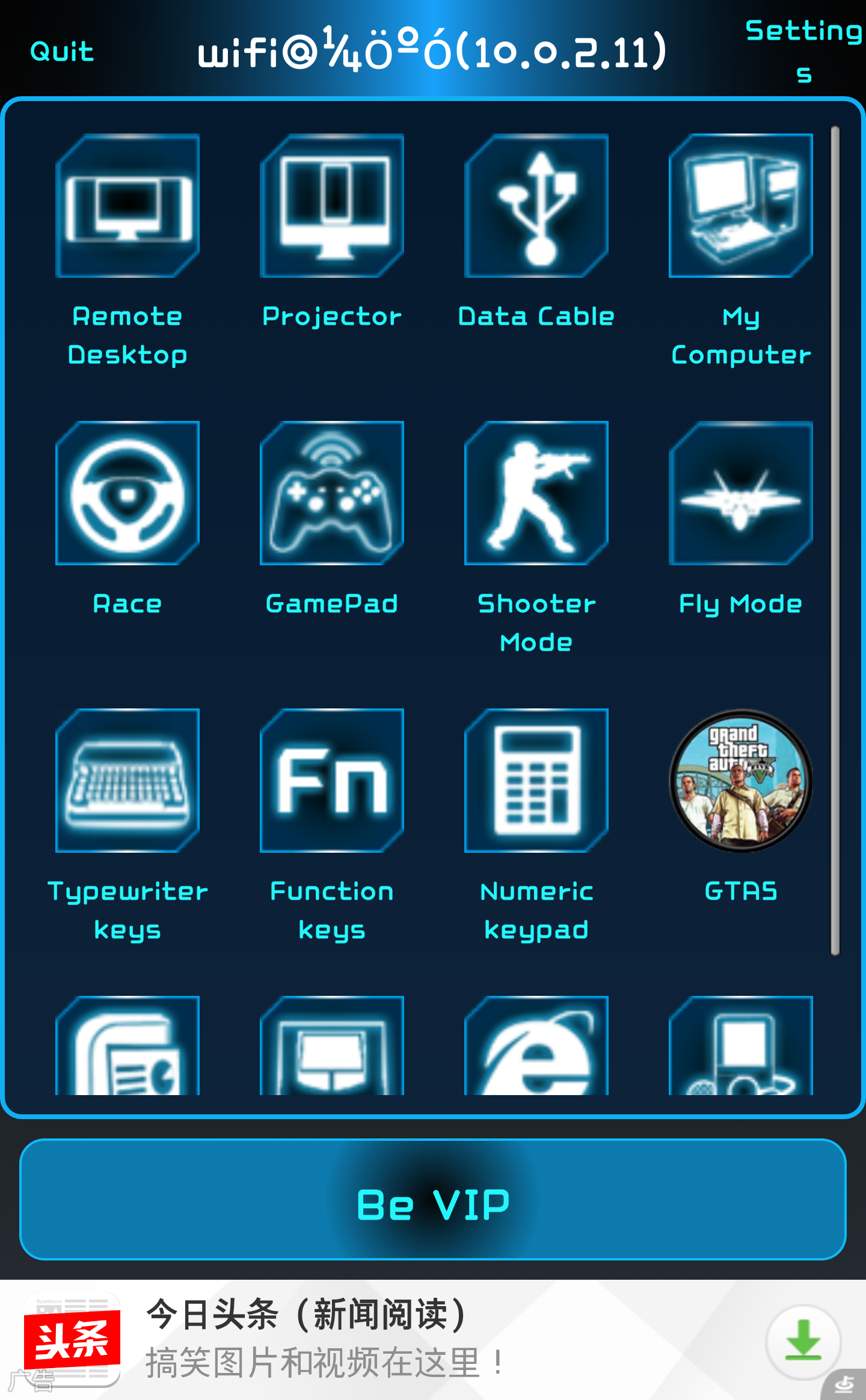The width and height of the screenshot is (866, 1400).
Task: Select Data Cable
Action: (536, 206)
